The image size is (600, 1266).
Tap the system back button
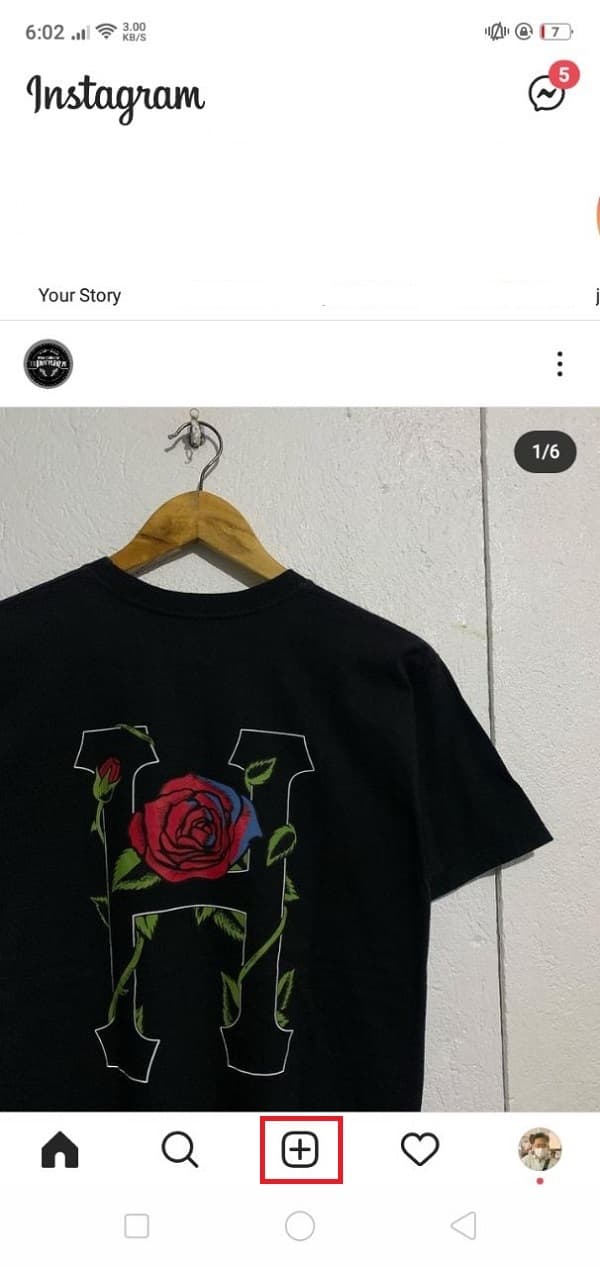[463, 1225]
